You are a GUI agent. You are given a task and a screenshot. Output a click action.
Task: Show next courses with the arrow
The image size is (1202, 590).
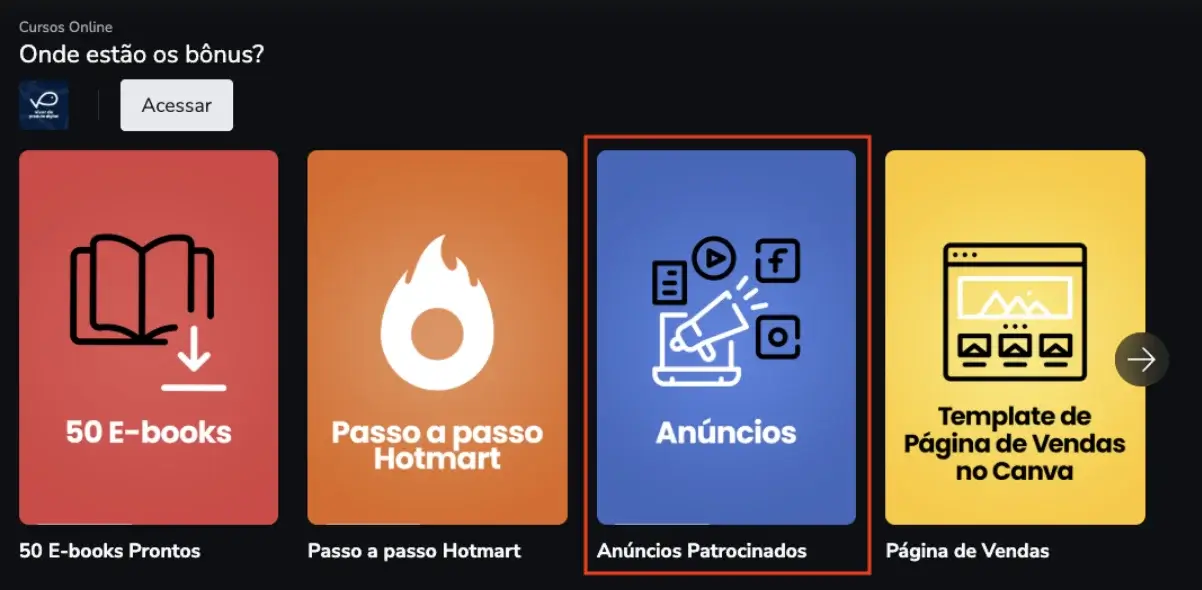[x=1141, y=359]
